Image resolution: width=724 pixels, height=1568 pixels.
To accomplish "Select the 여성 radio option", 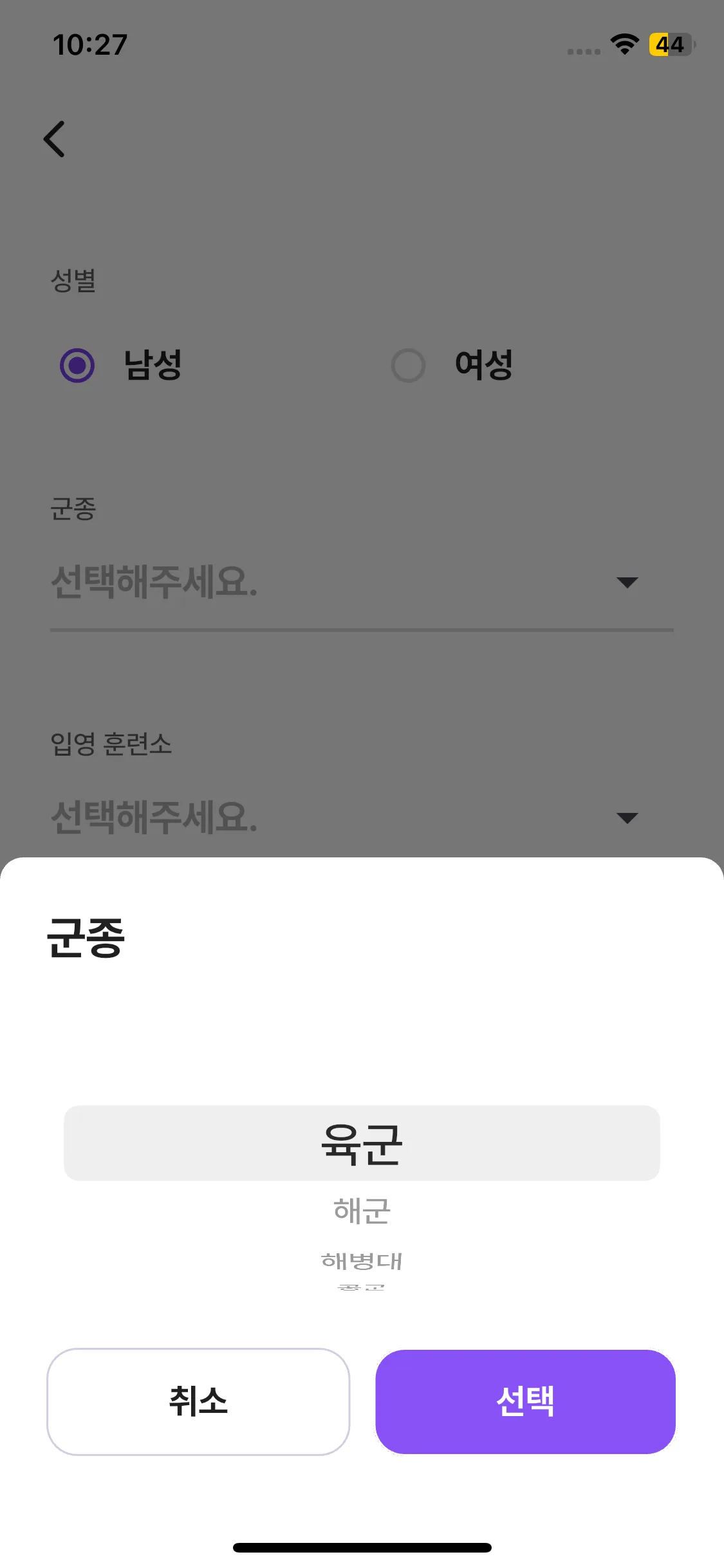I will coord(409,366).
